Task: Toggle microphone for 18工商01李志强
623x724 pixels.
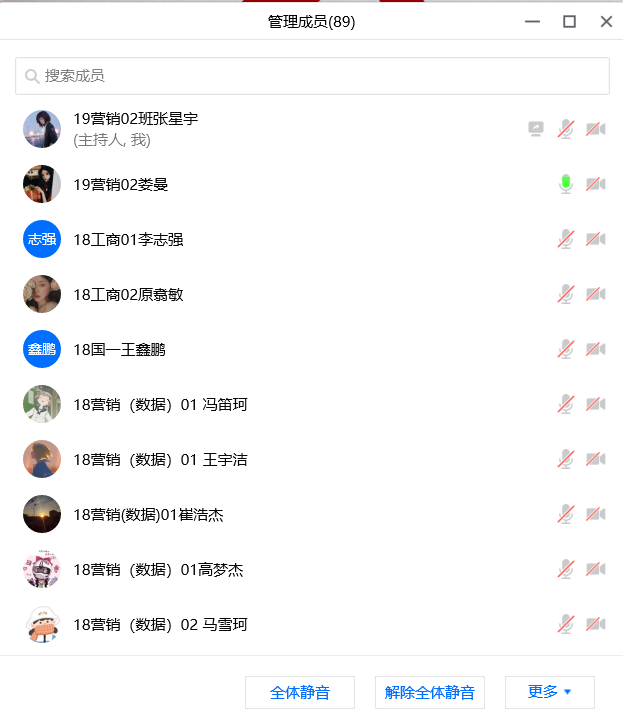Action: click(x=566, y=239)
